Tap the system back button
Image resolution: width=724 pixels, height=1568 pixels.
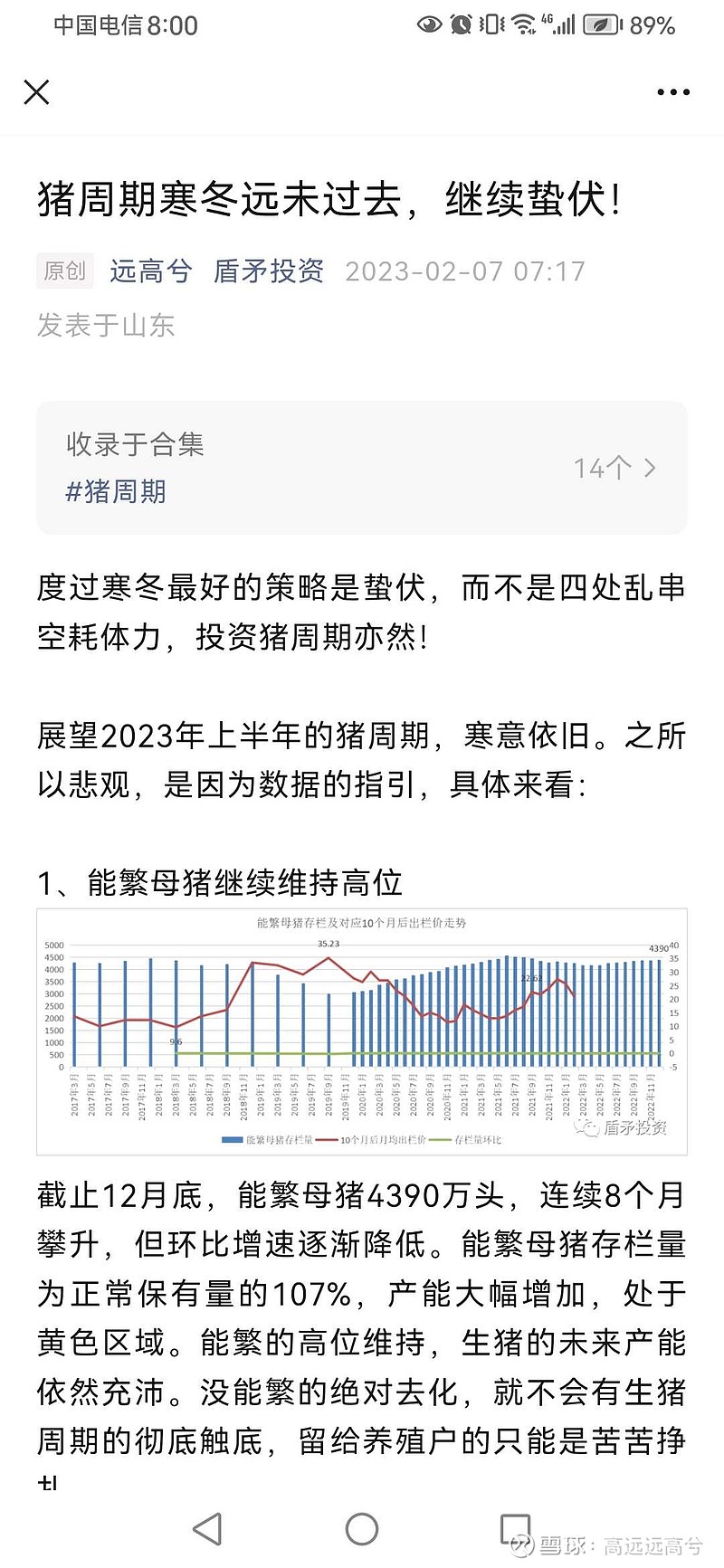[208, 1529]
